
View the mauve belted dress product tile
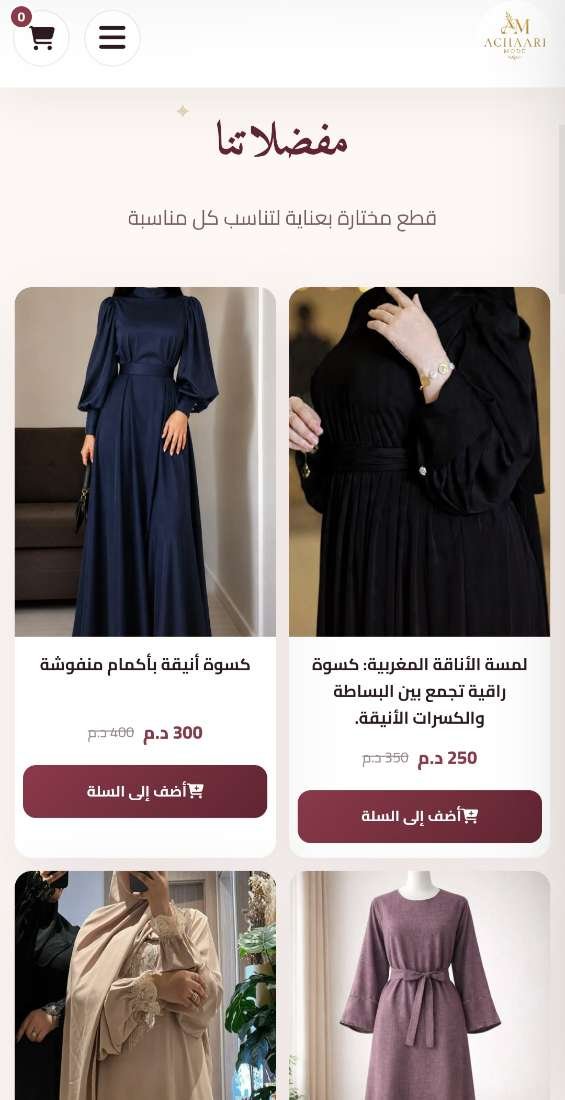tap(420, 985)
